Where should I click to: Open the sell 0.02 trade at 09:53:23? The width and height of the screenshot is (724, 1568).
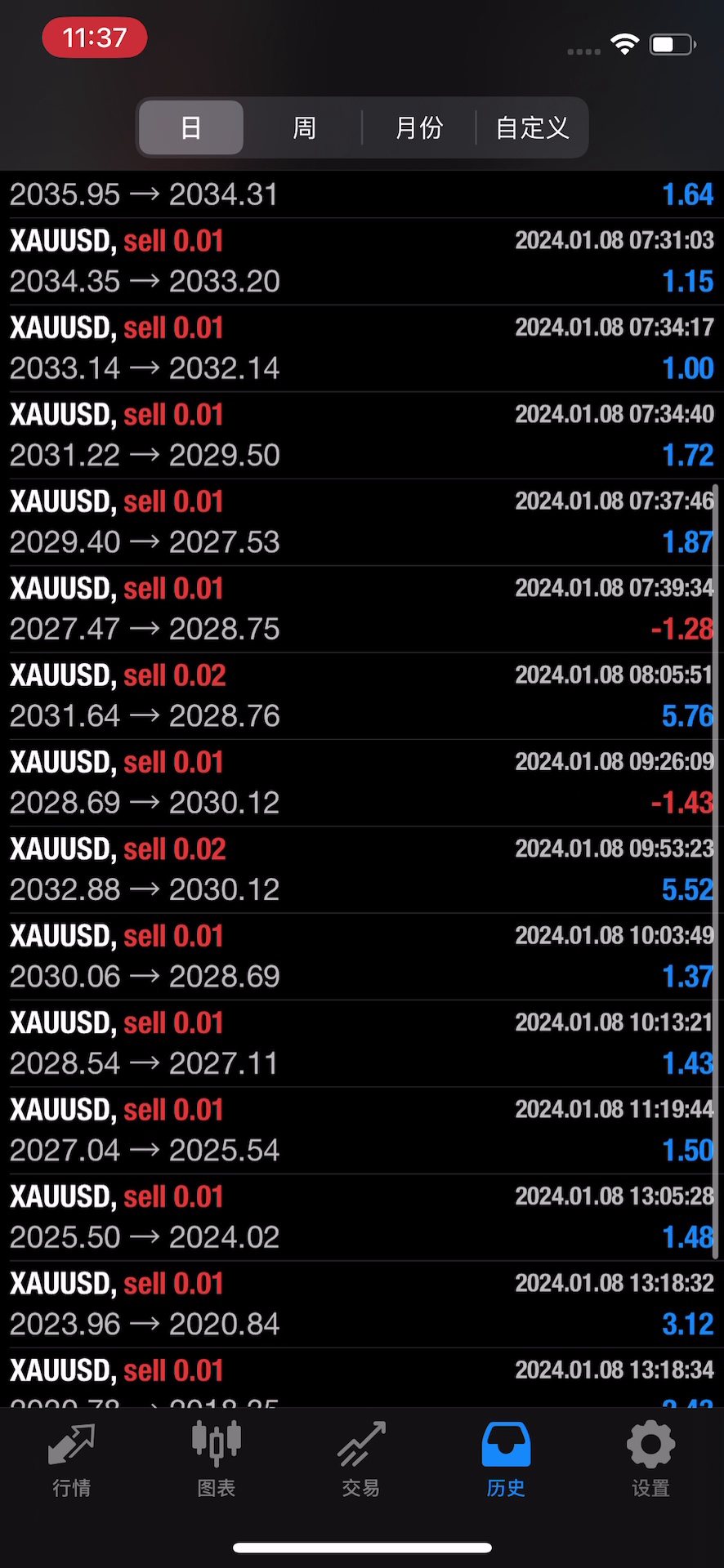(362, 870)
